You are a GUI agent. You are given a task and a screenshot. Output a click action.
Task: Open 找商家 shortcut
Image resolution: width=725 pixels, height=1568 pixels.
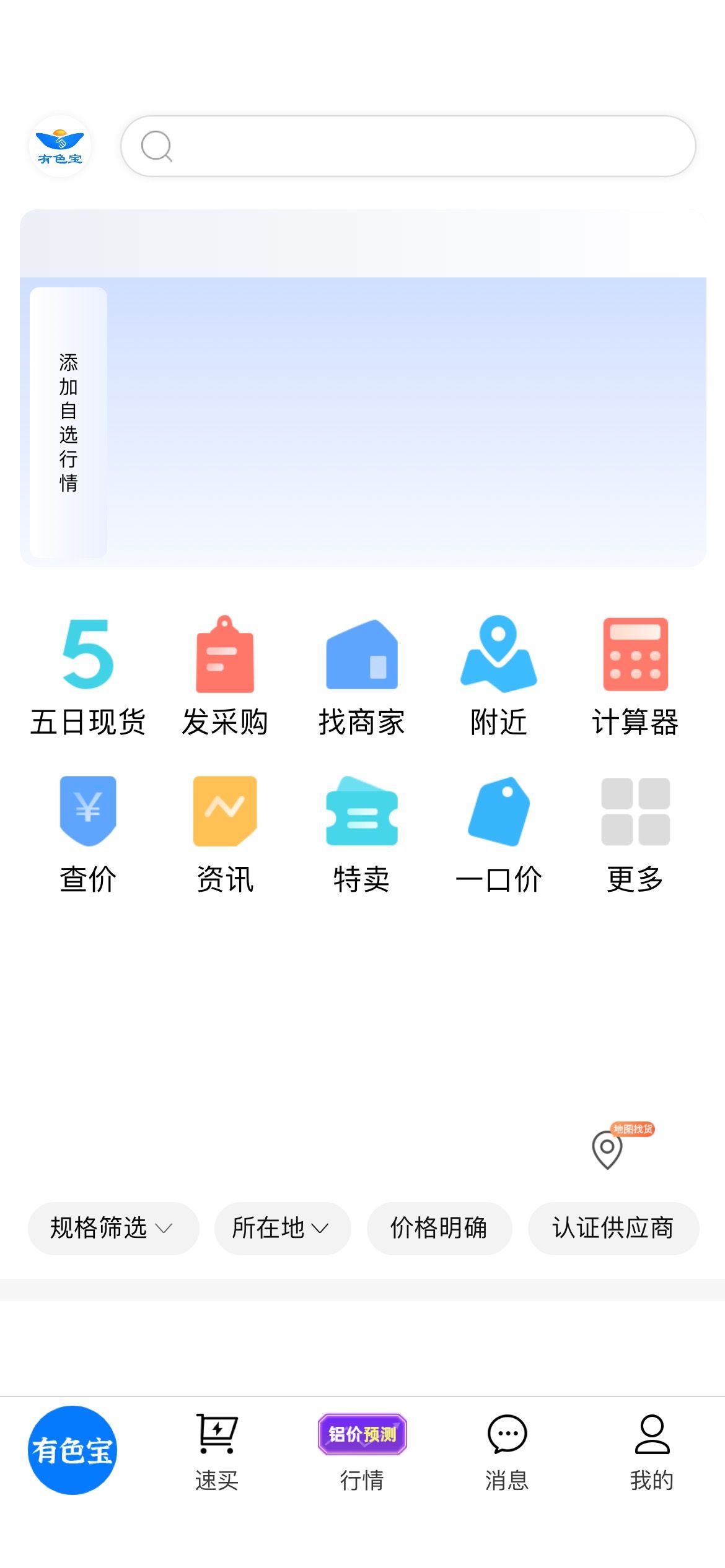[362, 676]
